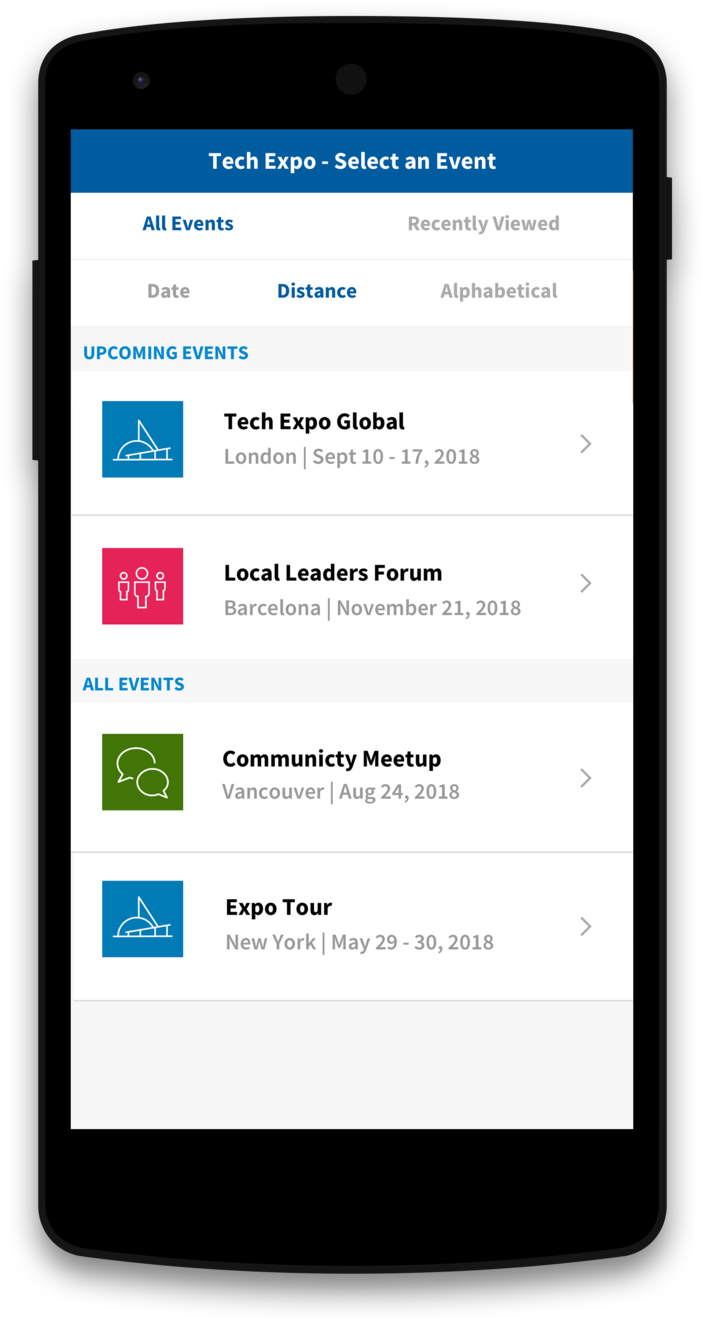Switch to the All Events tab
Screen dimensions: 703x1322
click(188, 224)
